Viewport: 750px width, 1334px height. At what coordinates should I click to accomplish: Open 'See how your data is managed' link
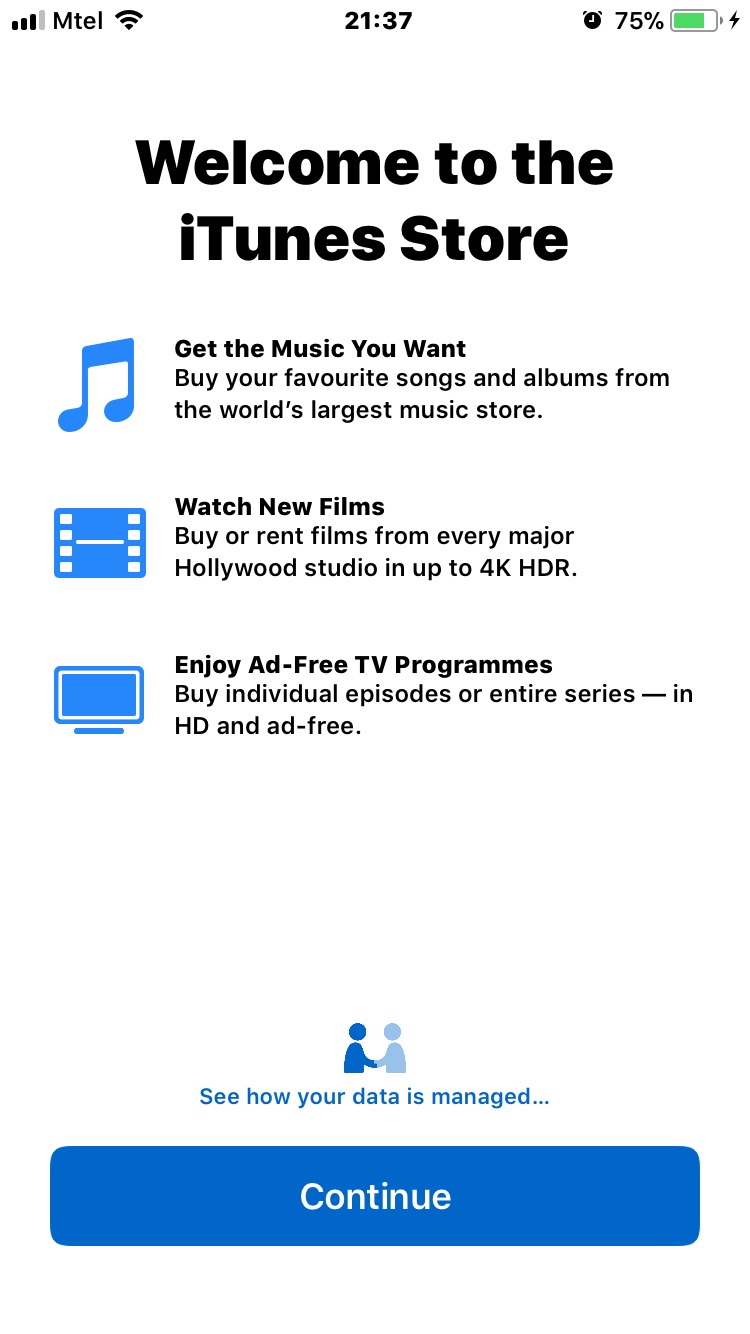pyautogui.click(x=375, y=1097)
